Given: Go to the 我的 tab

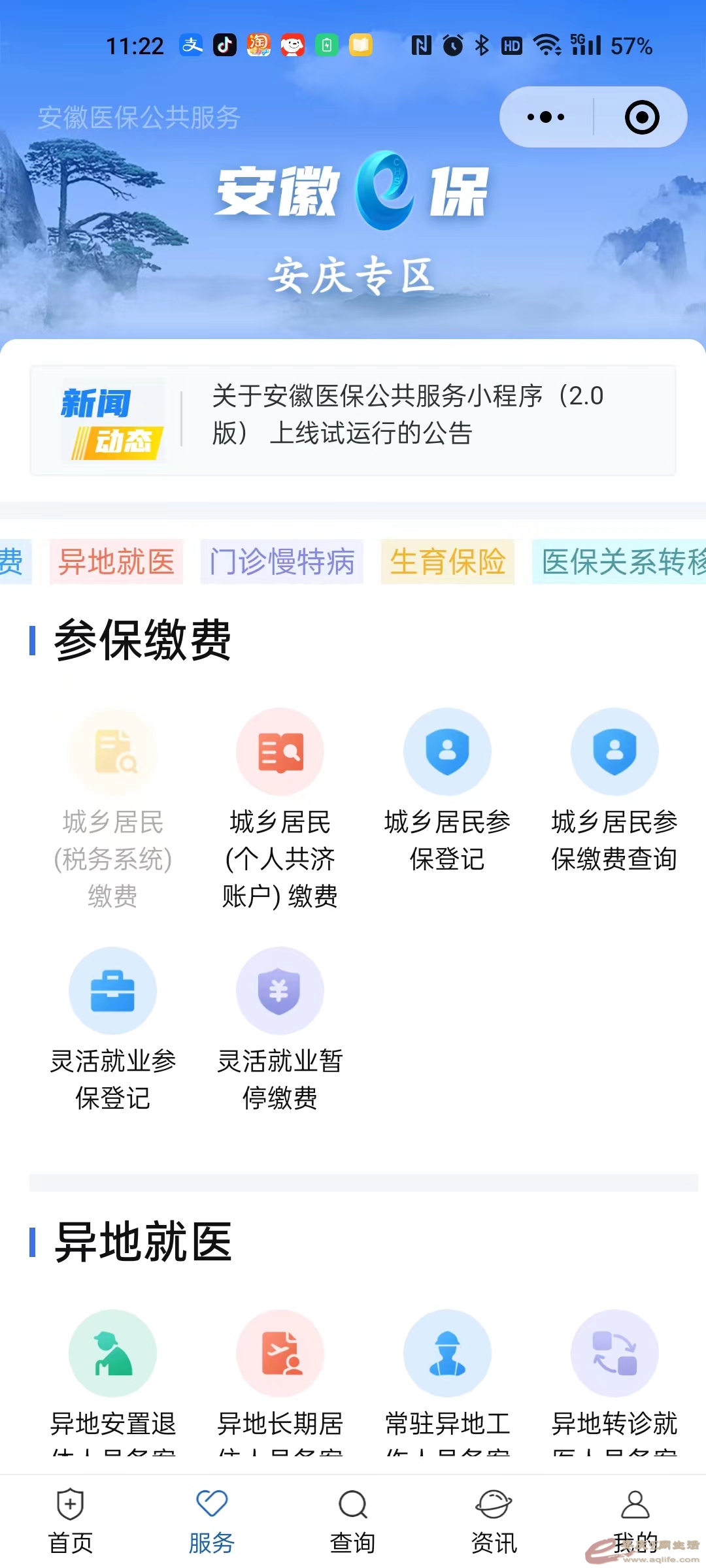Looking at the screenshot, I should click(x=635, y=1521).
